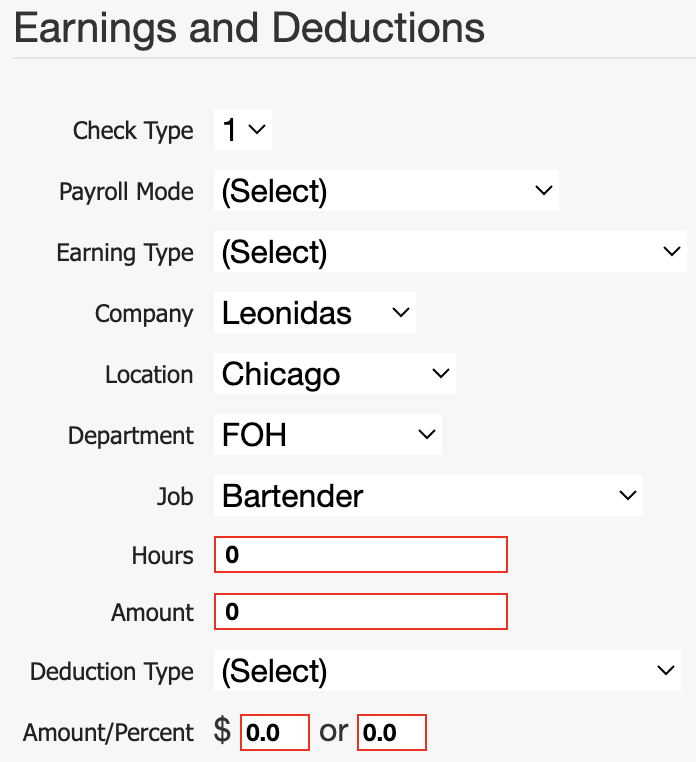Change the Company from Leonidas

pos(315,313)
